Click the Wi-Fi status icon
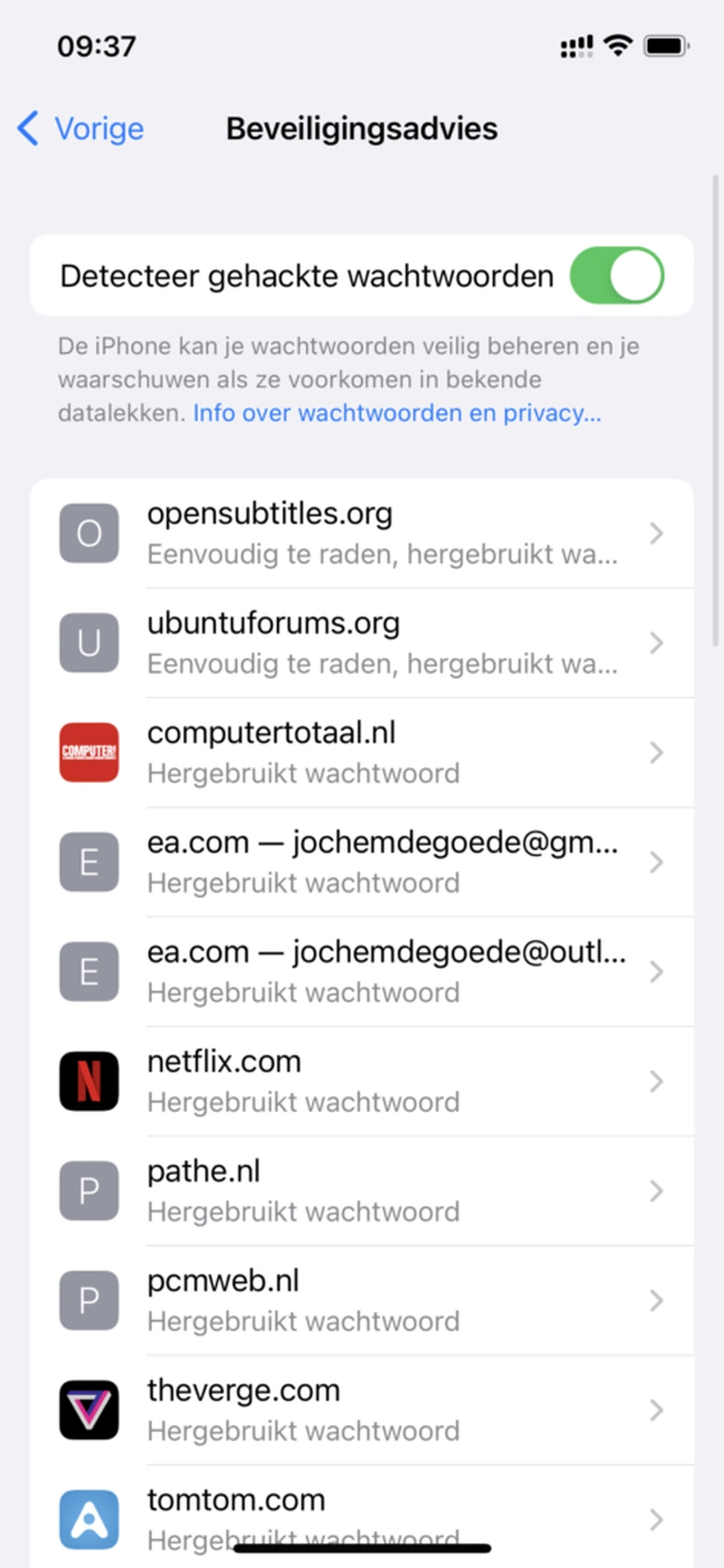 click(616, 45)
